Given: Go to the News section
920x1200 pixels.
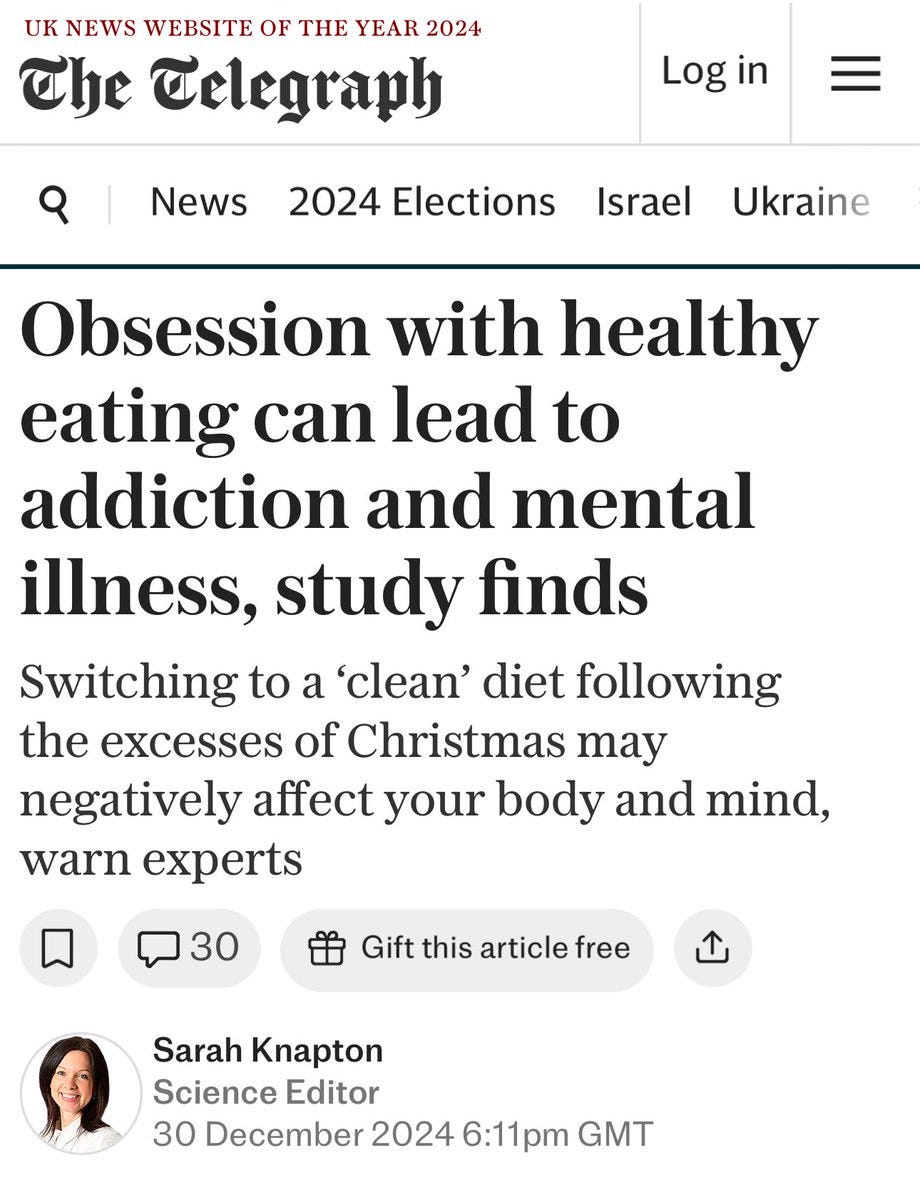Looking at the screenshot, I should (x=198, y=203).
